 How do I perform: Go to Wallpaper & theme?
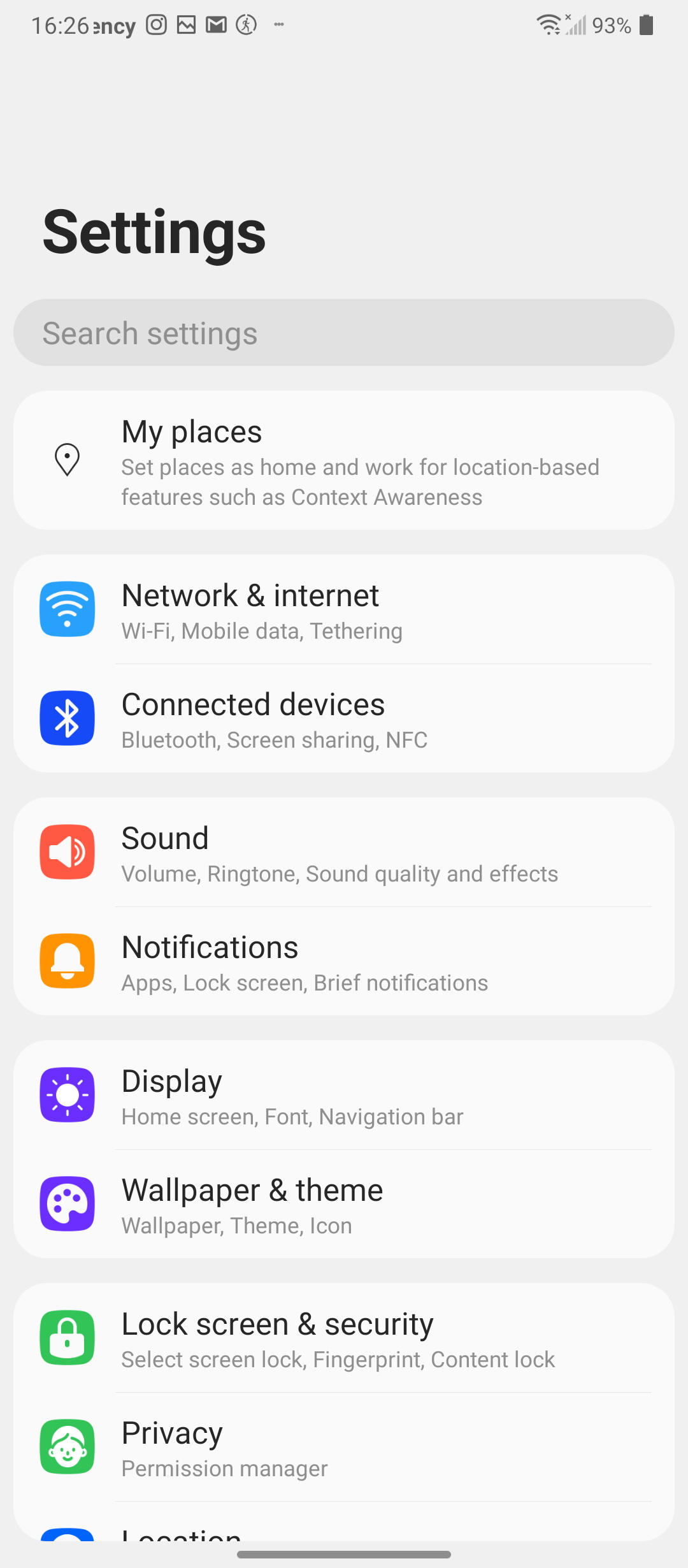coord(344,1205)
